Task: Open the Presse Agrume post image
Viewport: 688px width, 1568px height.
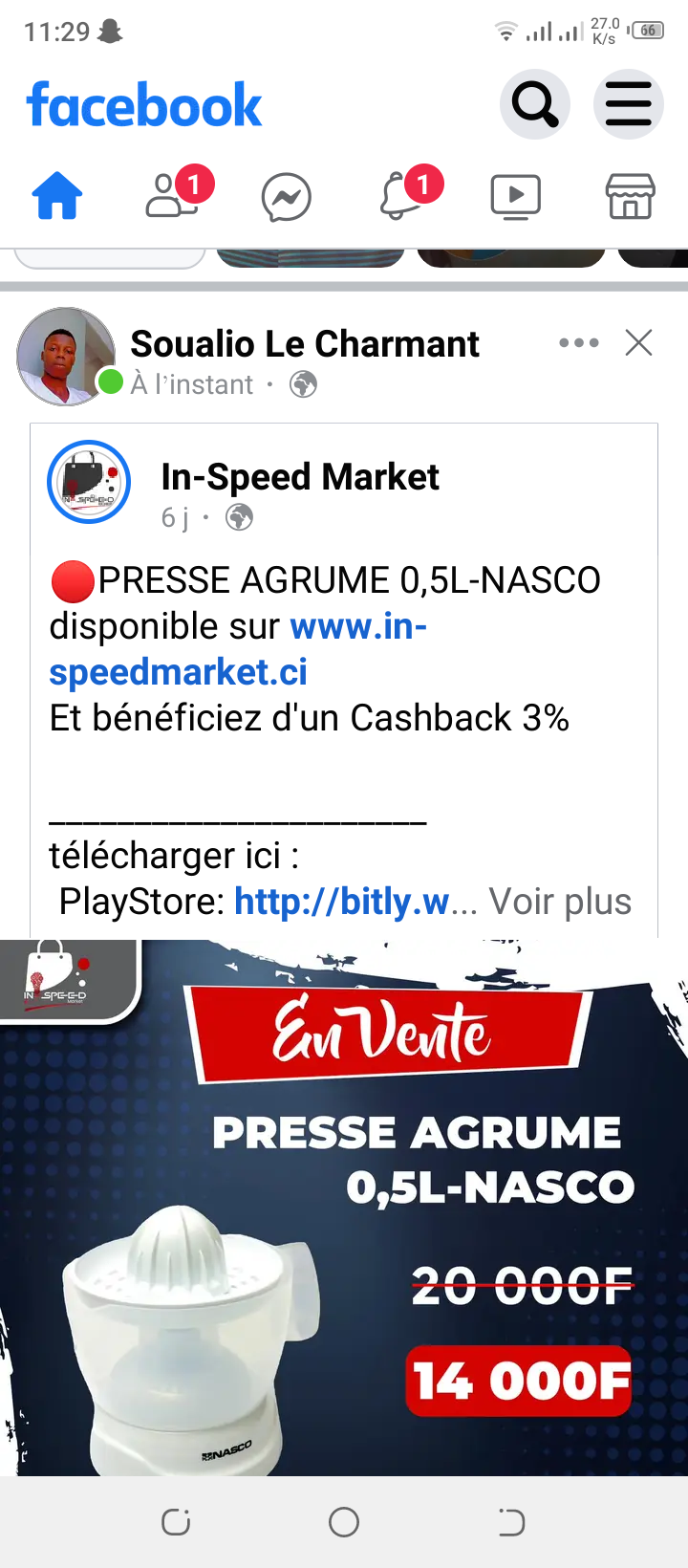Action: click(344, 1207)
